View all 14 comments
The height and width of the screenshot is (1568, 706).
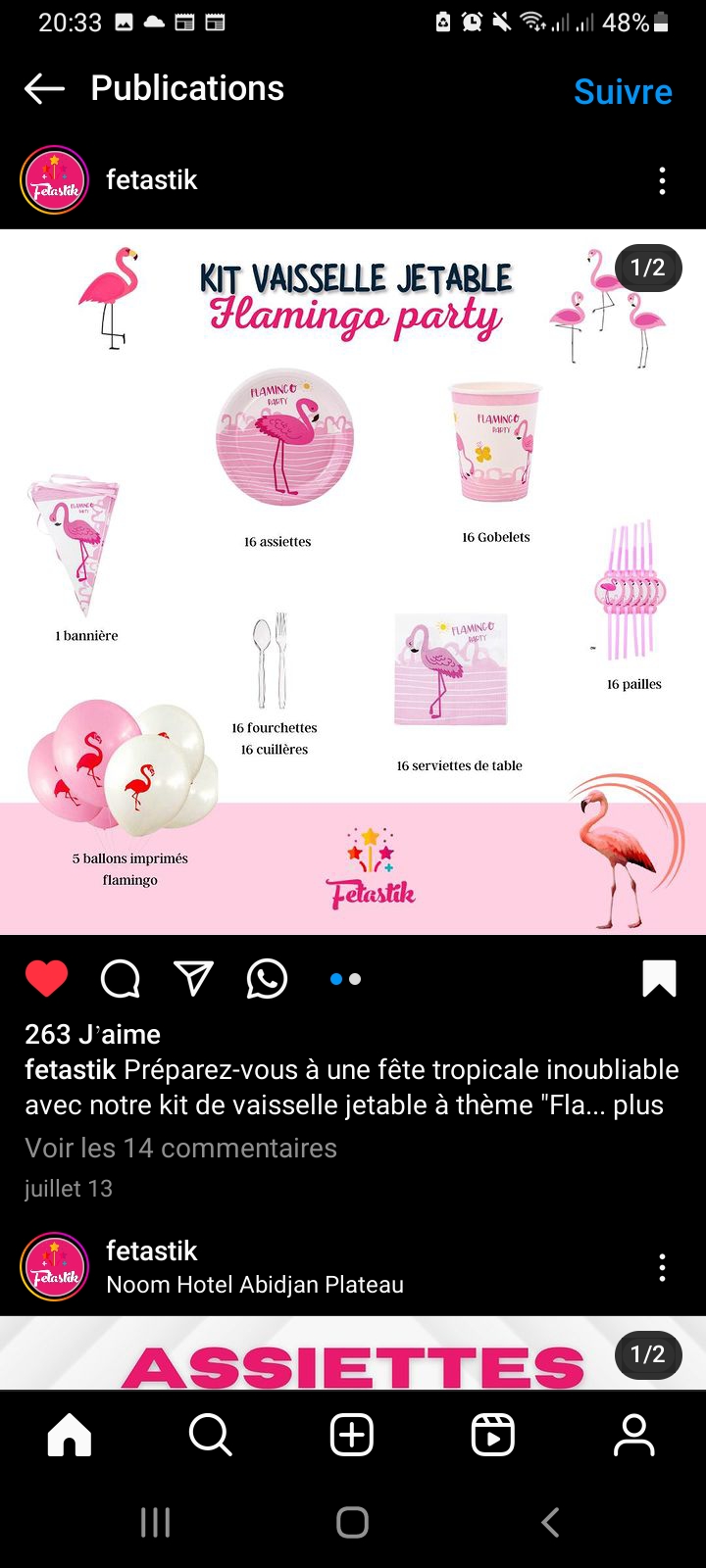[180, 1148]
